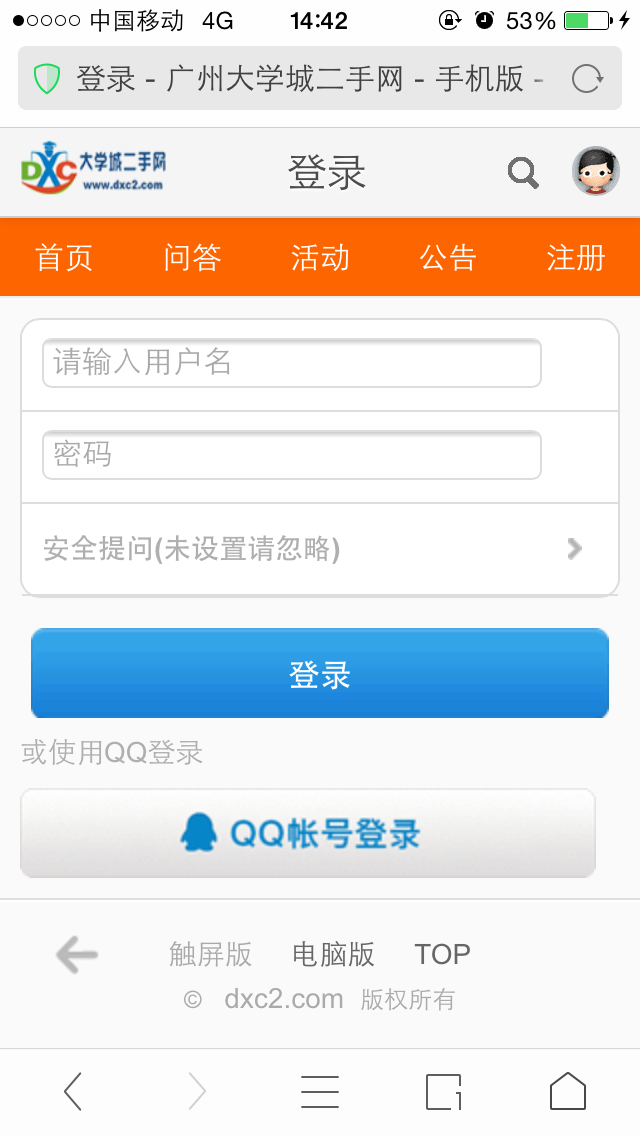The height and width of the screenshot is (1136, 640).
Task: View the 公告 tab
Action: click(x=448, y=258)
